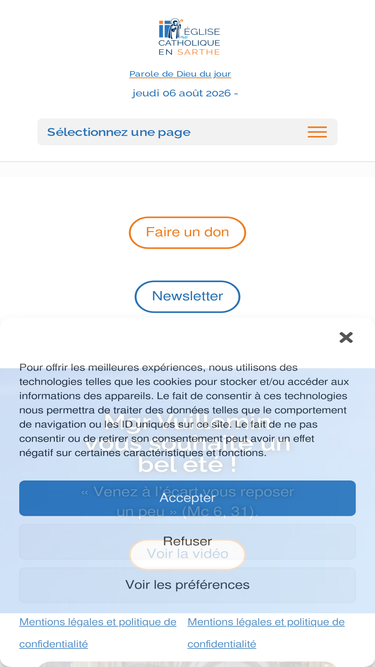Dismiss the cookie consent banner with X
The width and height of the screenshot is (375, 667).
point(346,337)
